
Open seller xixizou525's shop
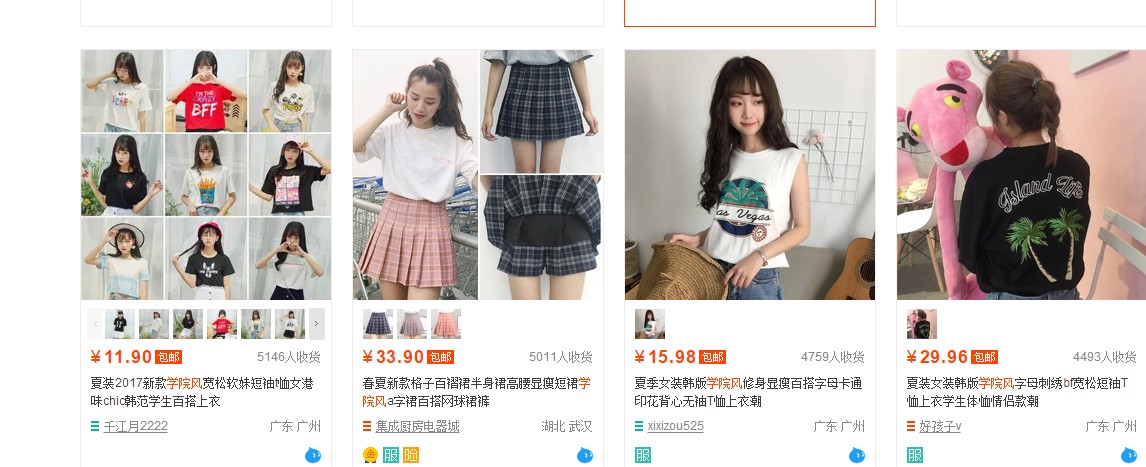point(675,426)
